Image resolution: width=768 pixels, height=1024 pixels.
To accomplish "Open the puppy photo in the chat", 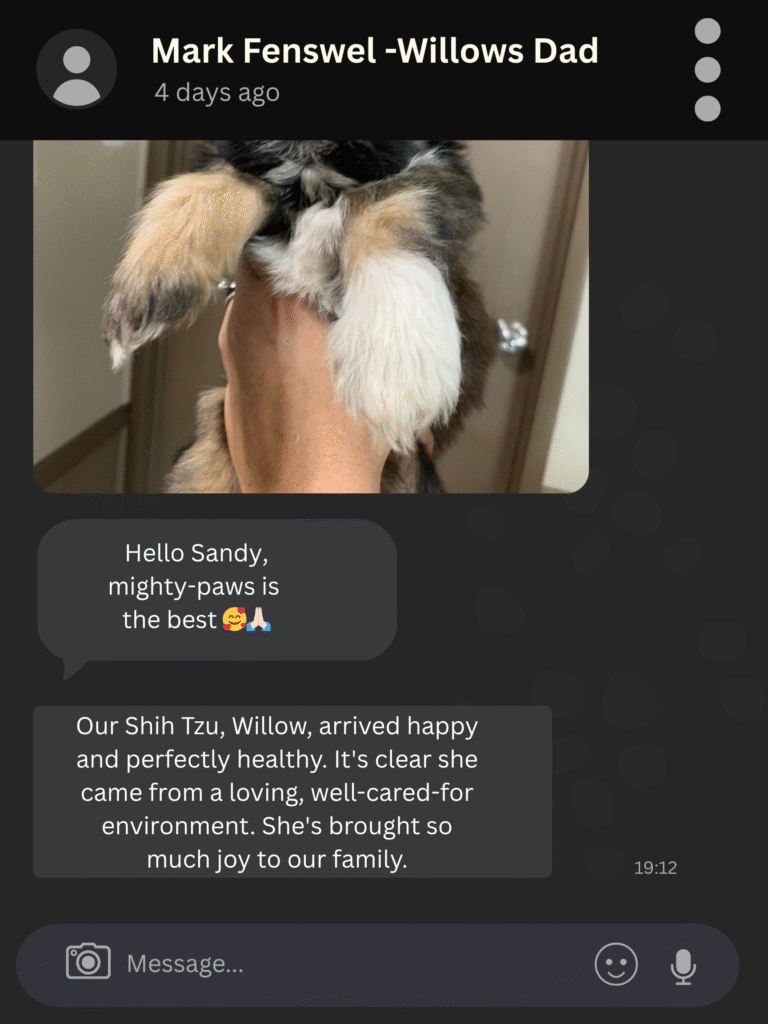I will [311, 315].
